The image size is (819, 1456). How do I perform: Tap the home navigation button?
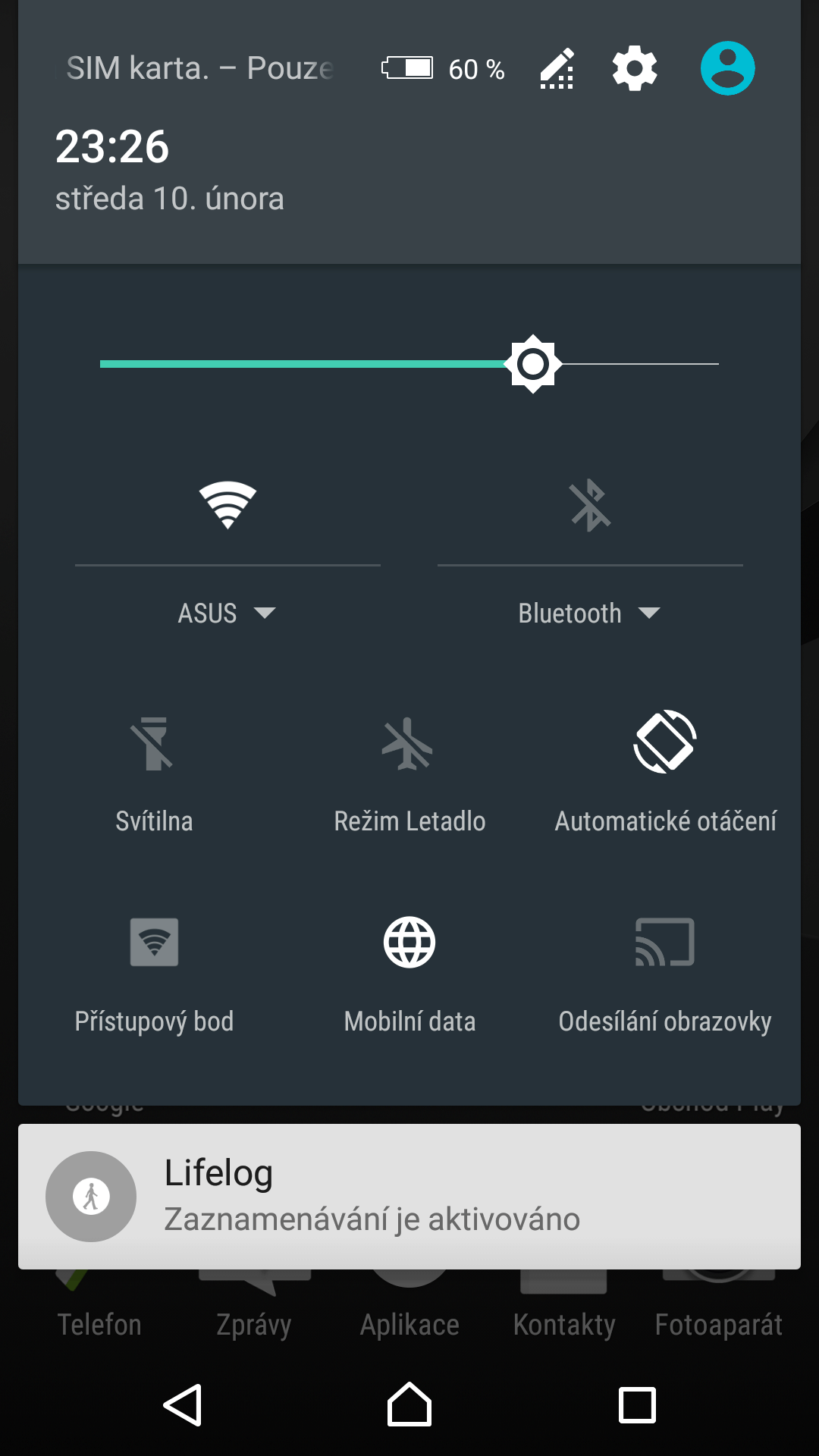409,1404
